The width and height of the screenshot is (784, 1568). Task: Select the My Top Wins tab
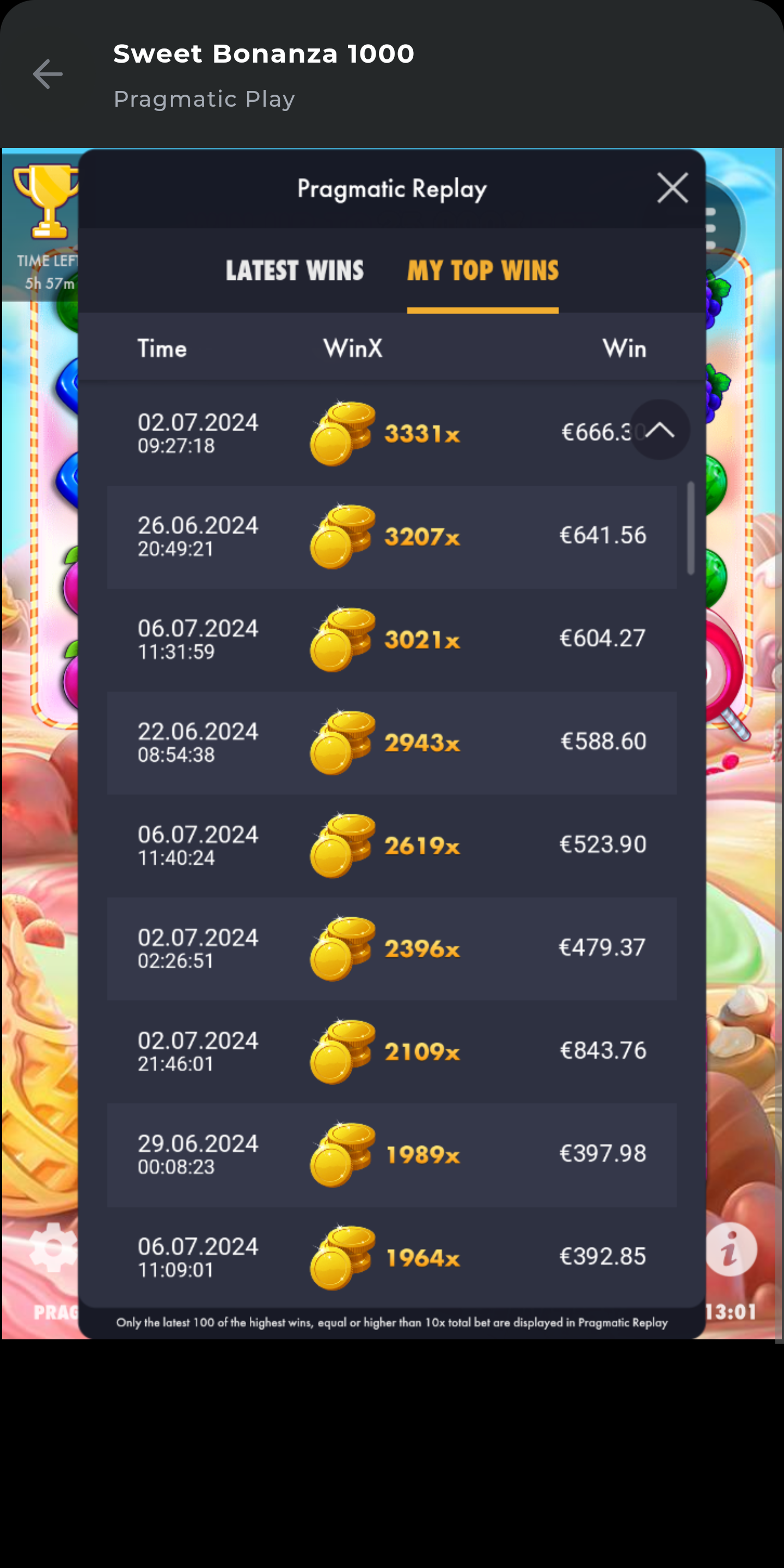point(483,271)
